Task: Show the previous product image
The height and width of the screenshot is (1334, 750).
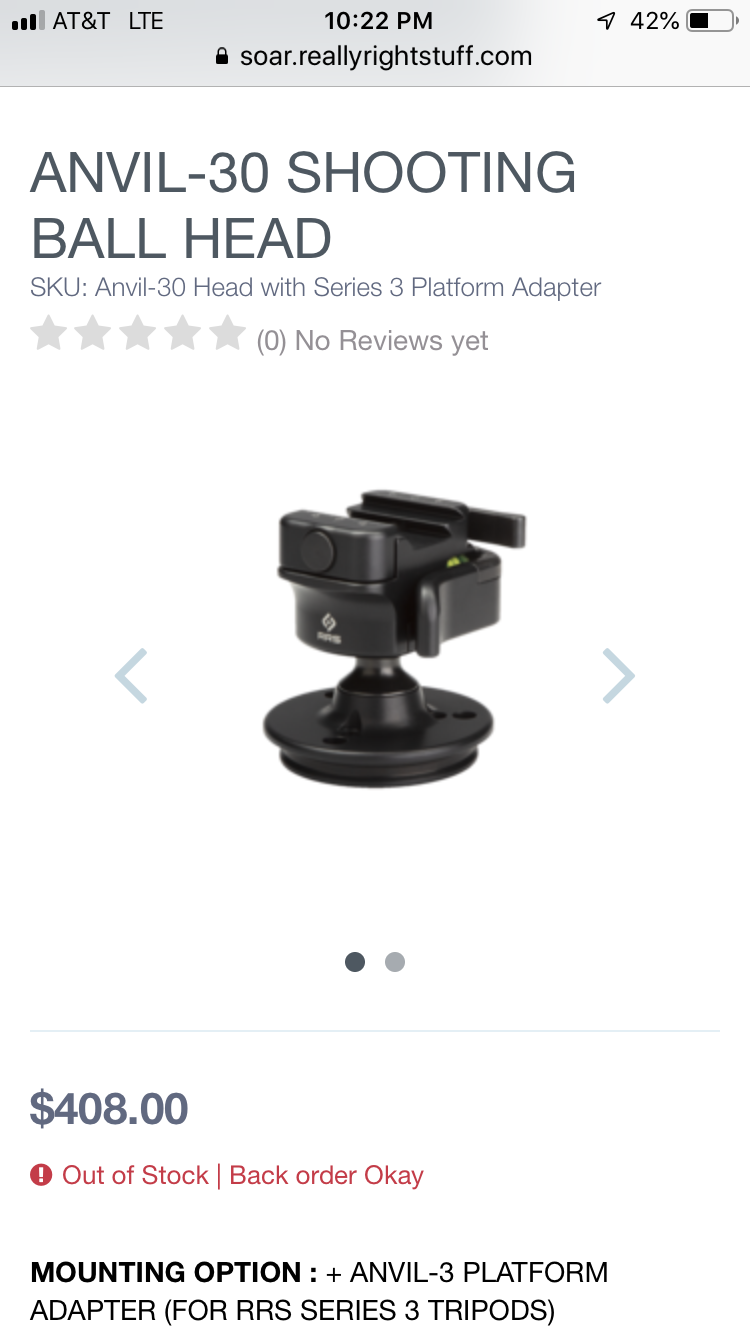Action: (132, 676)
